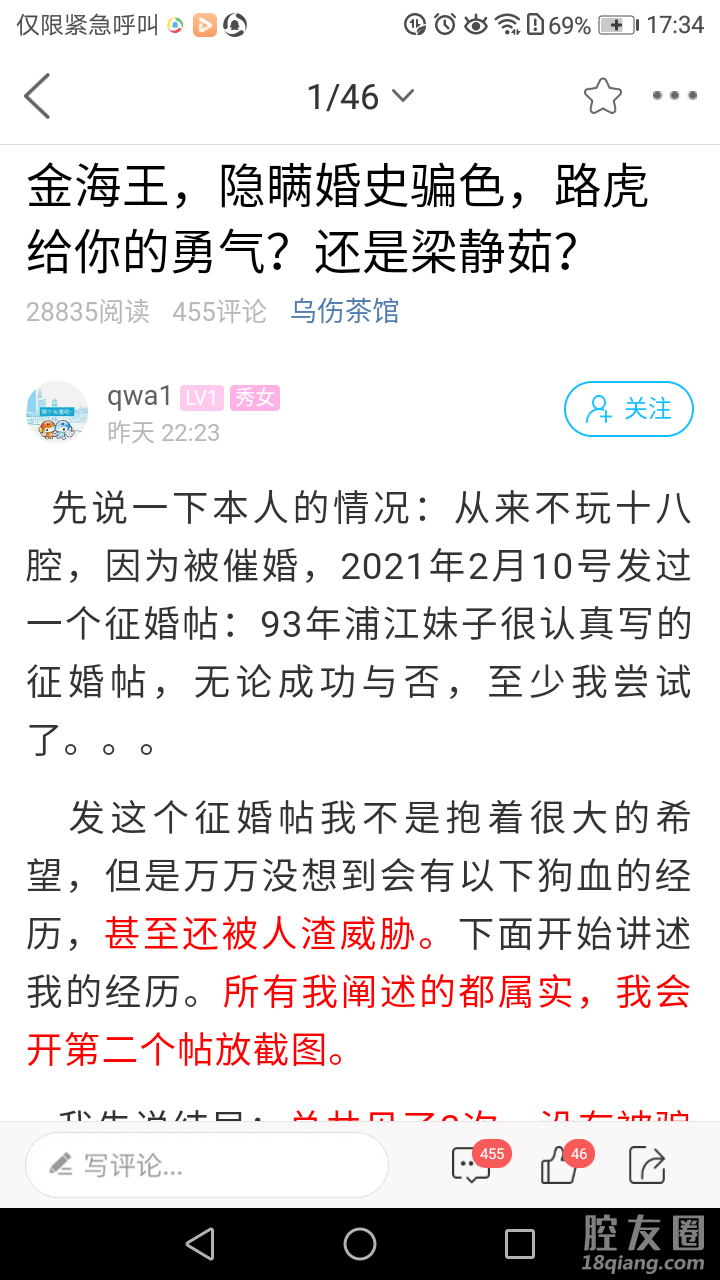Follow user qwa1 with 关注 button
Image resolution: width=720 pixels, height=1280 pixels.
[x=628, y=409]
